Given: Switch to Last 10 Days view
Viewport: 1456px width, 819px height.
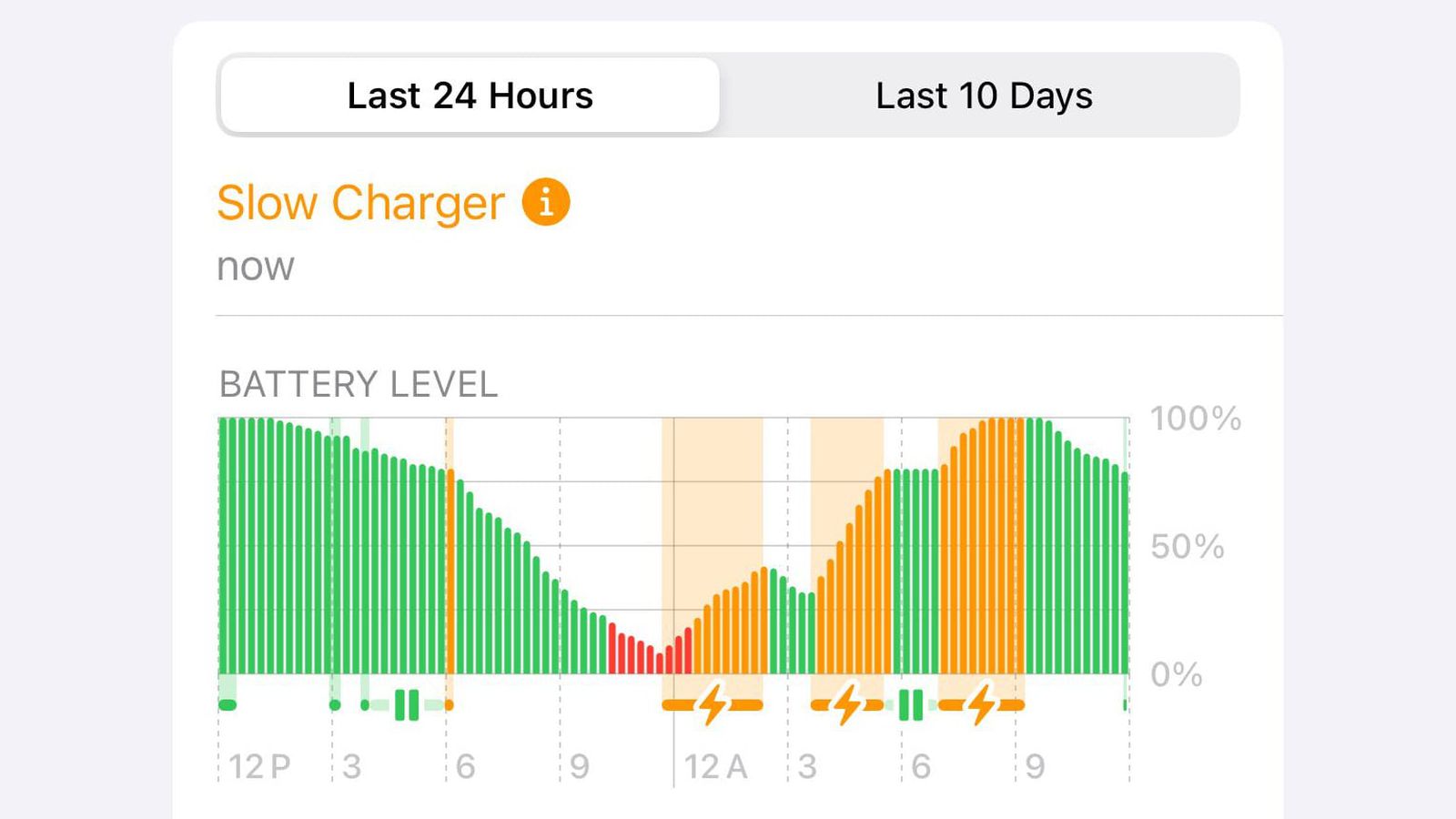Looking at the screenshot, I should (x=983, y=96).
